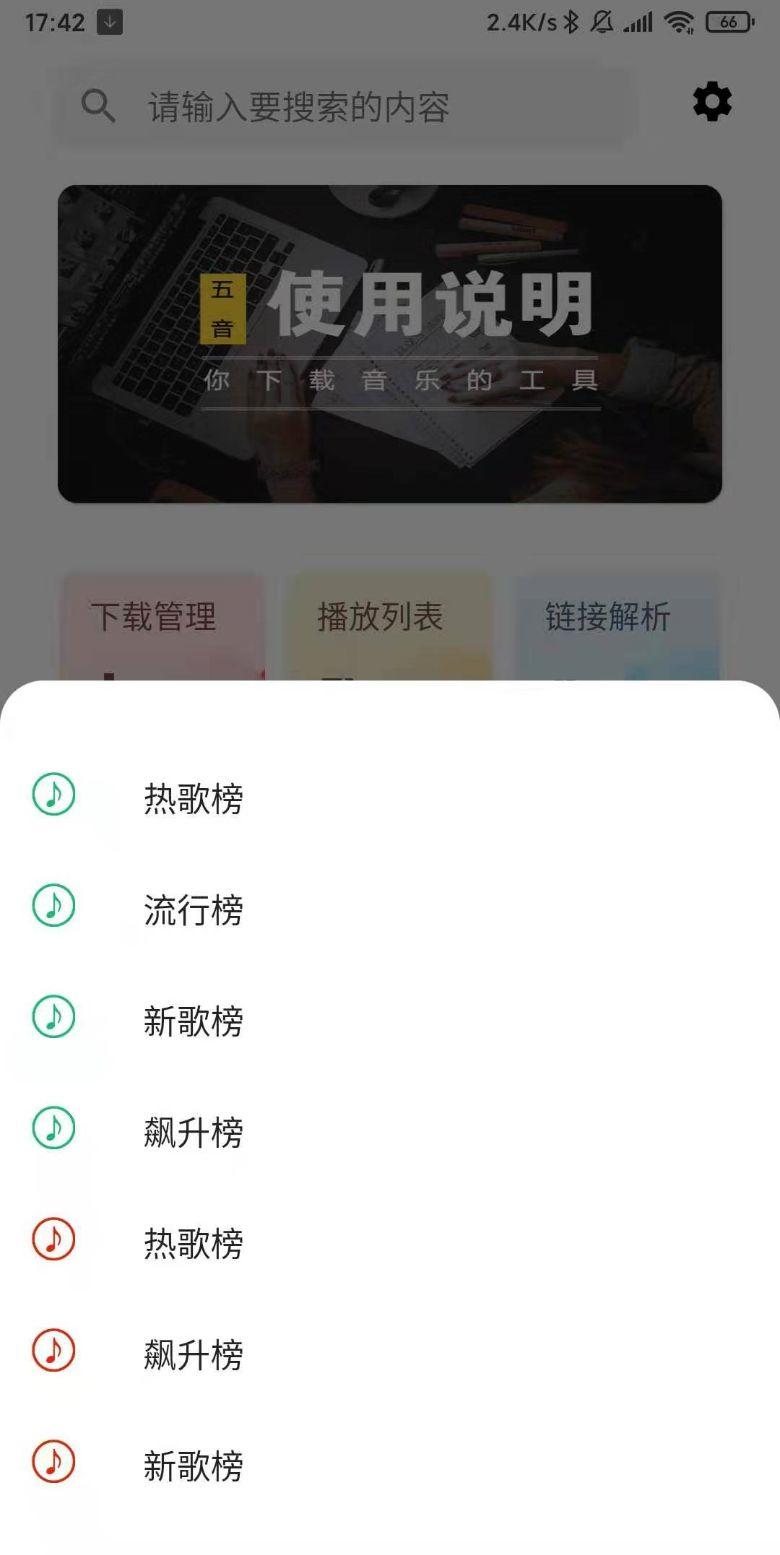This screenshot has height=1555, width=780.
Task: Tap the 使用说明 banner image
Action: pyautogui.click(x=390, y=345)
